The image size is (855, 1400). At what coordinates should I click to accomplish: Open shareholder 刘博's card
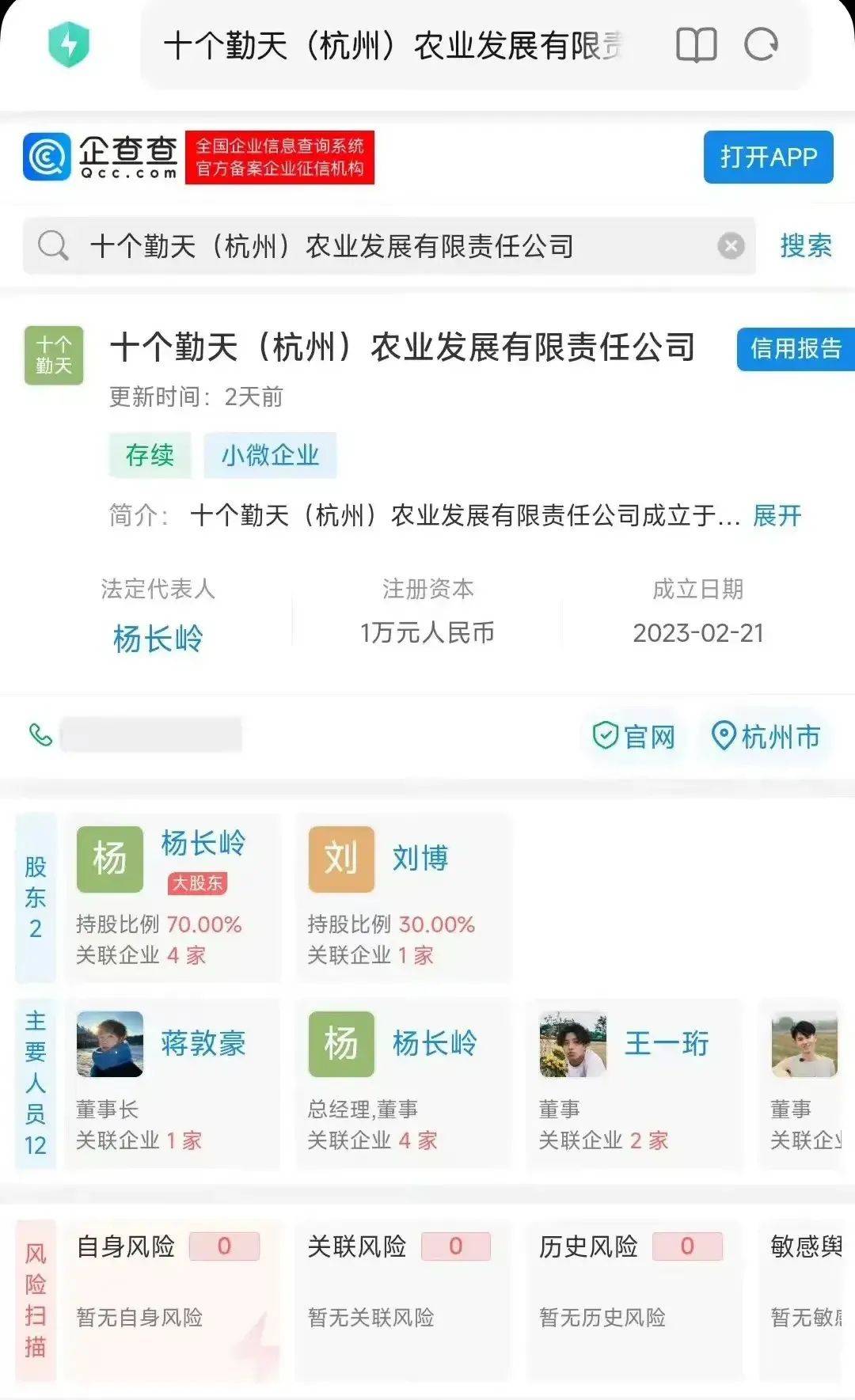403,897
